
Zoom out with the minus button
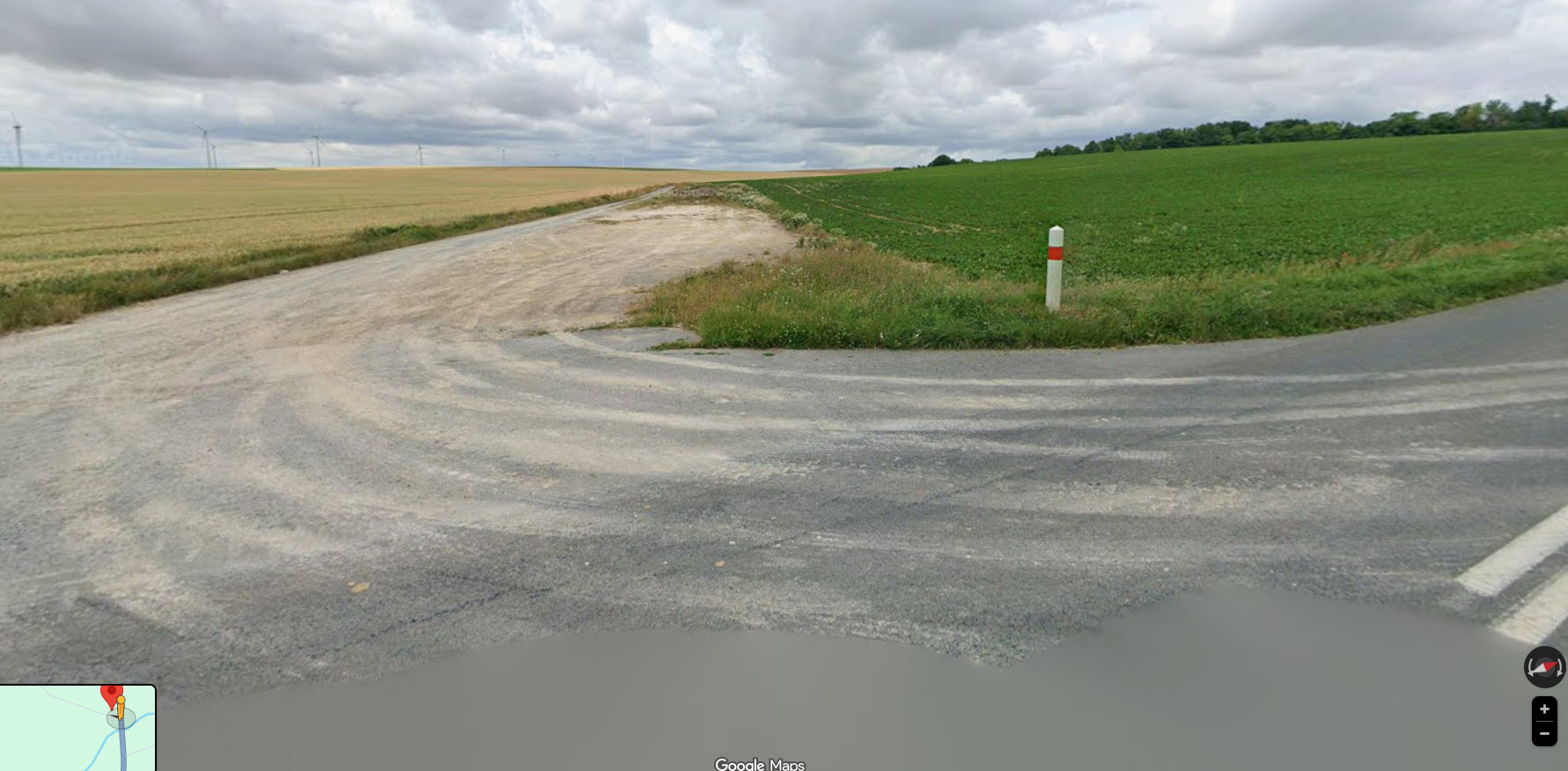coord(1544,733)
